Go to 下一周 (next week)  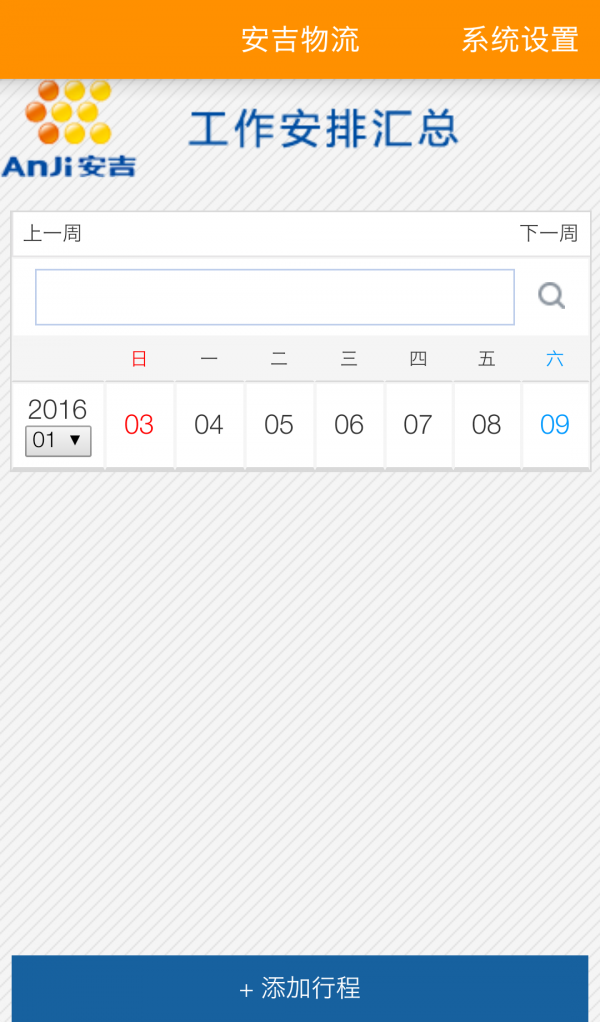point(548,234)
